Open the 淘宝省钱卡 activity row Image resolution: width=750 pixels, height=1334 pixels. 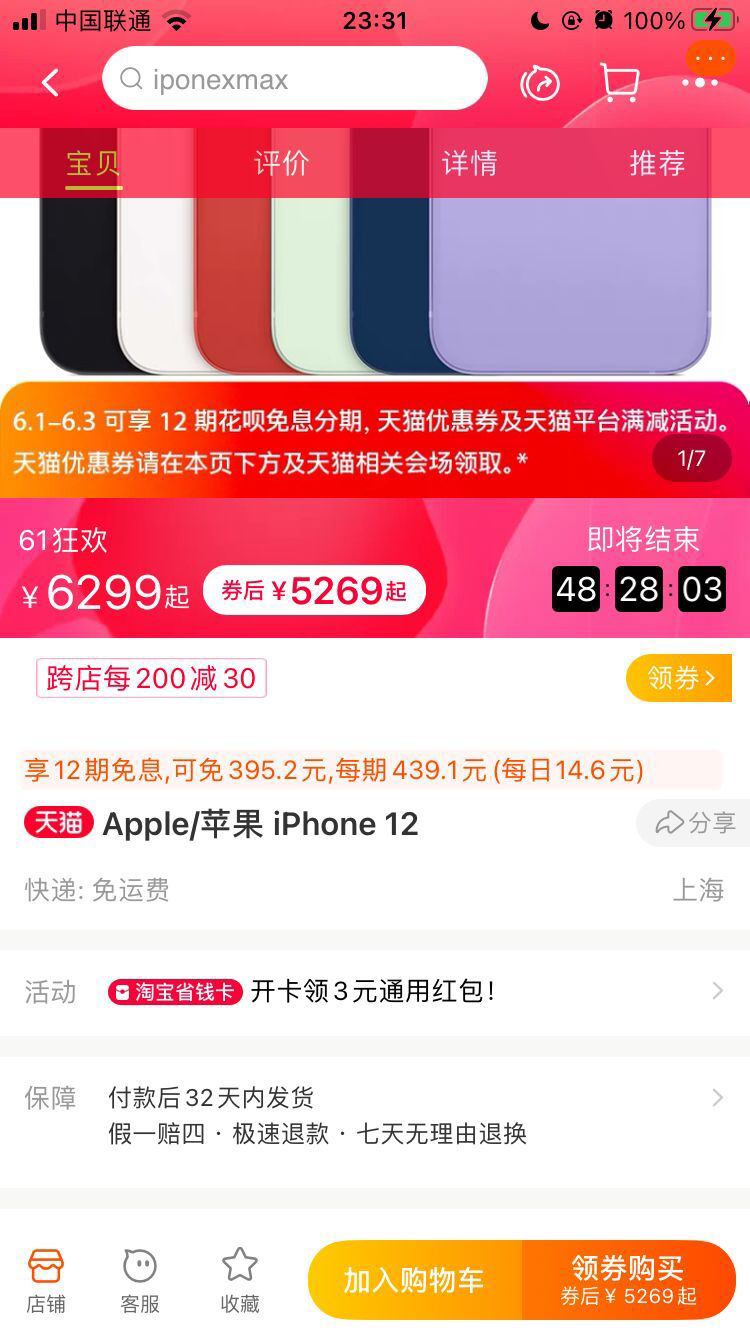point(375,991)
